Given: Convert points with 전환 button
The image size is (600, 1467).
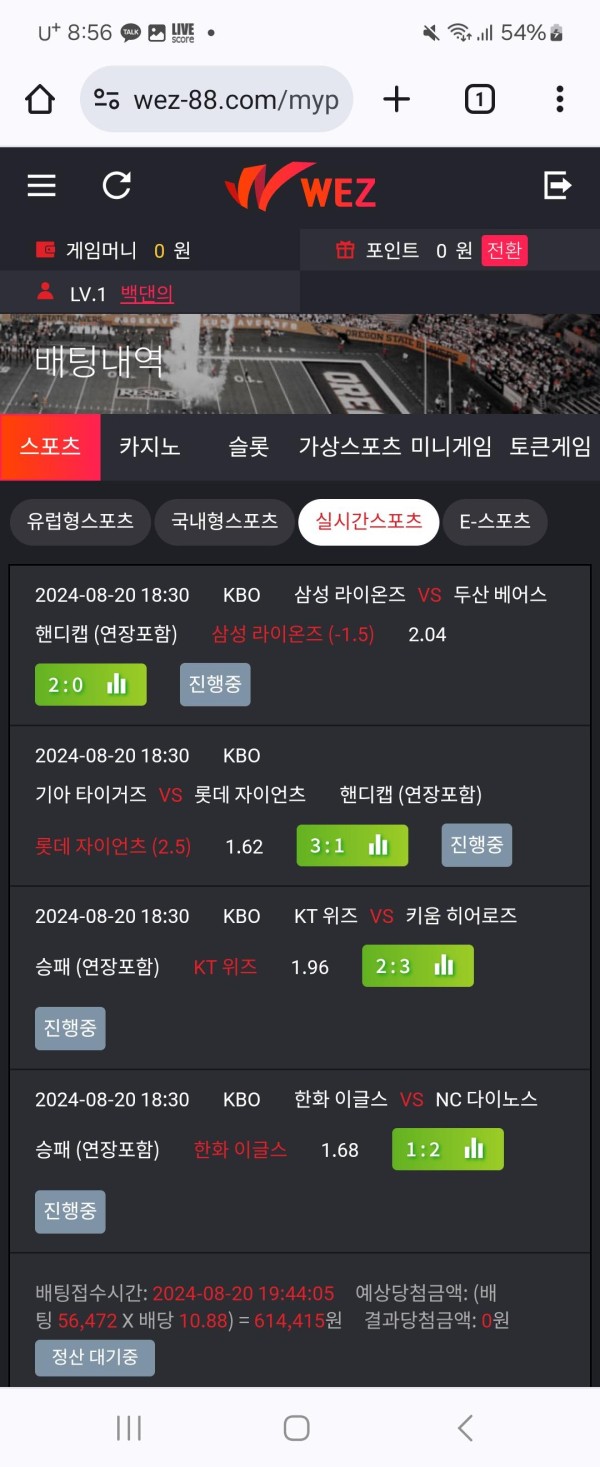Looking at the screenshot, I should pyautogui.click(x=504, y=250).
